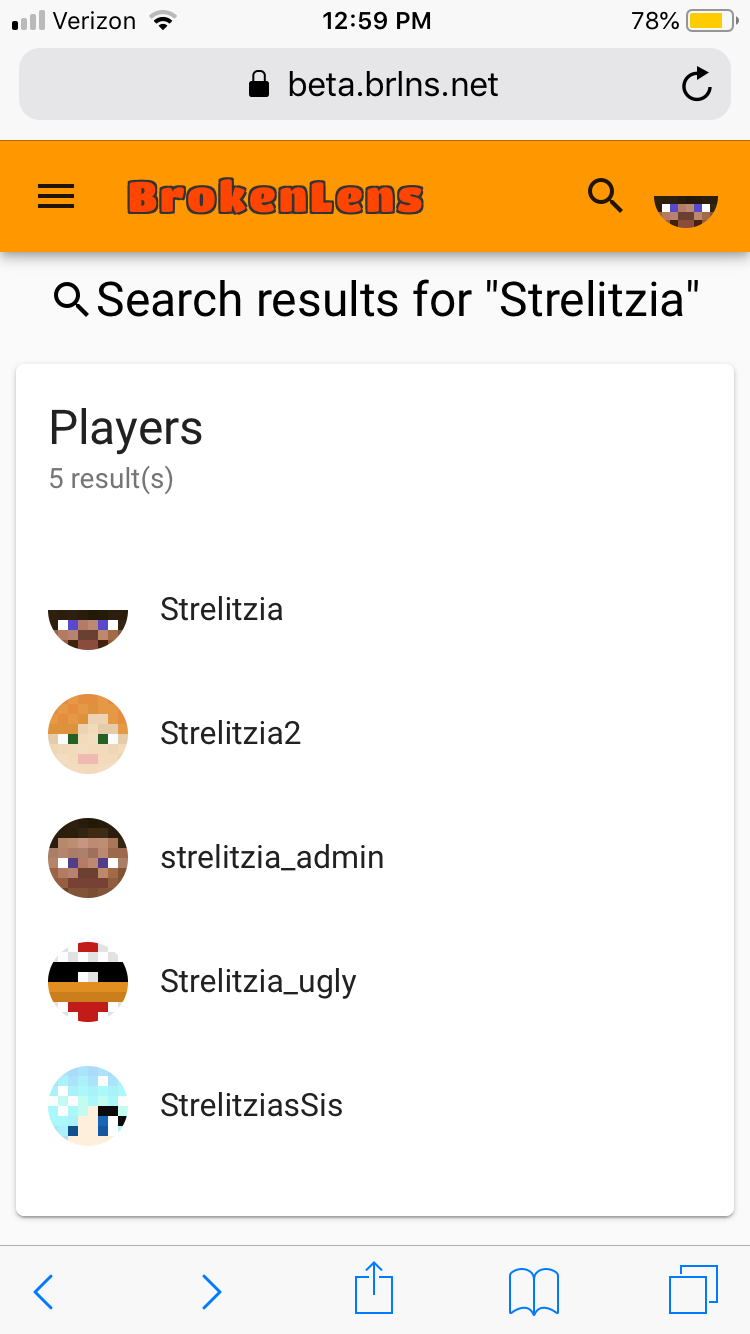Viewport: 750px width, 1334px height.
Task: Tap the beta.brlns.net address bar
Action: point(375,84)
